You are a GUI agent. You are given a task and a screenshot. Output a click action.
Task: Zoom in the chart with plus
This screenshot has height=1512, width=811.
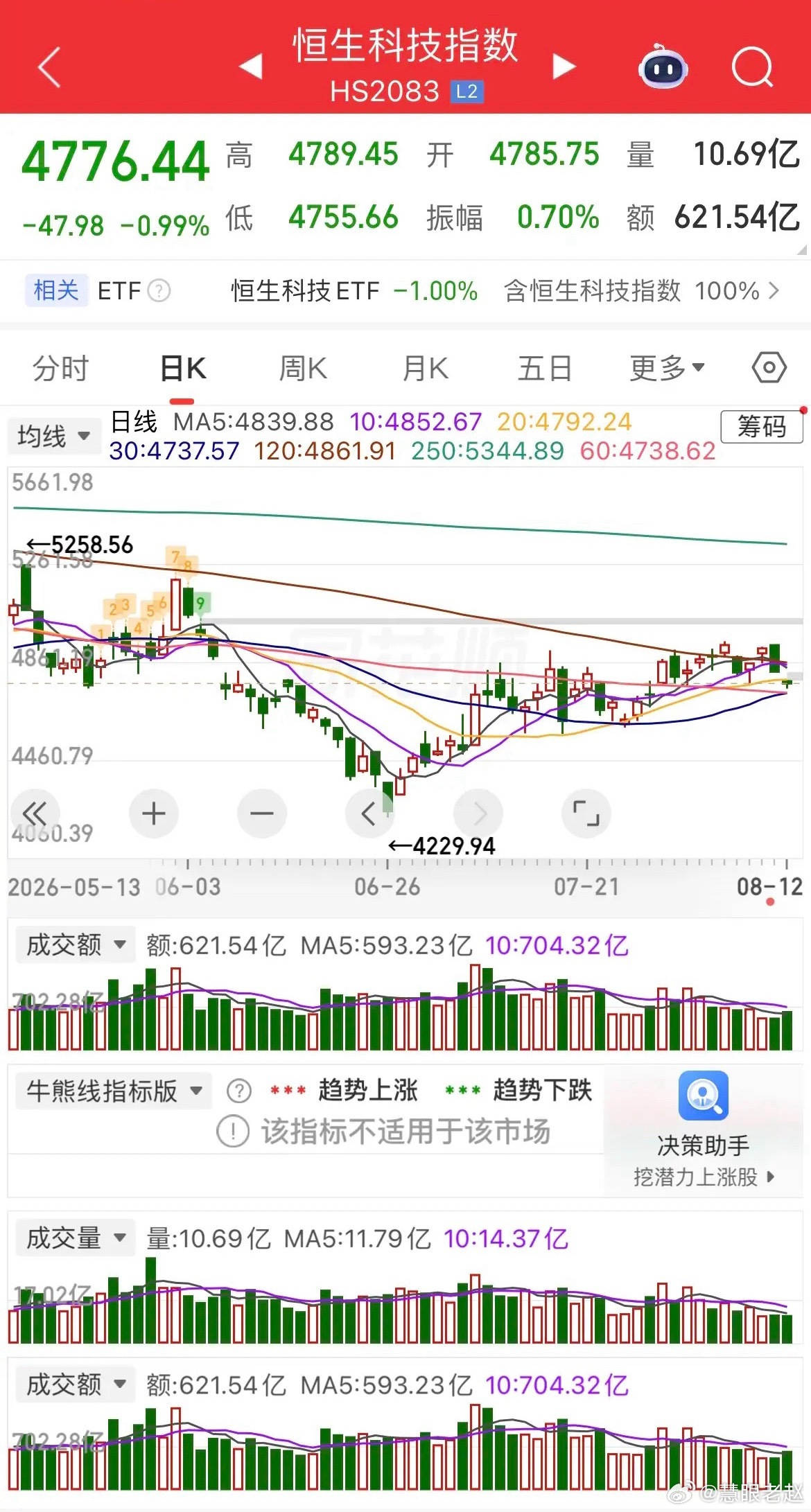point(154,814)
